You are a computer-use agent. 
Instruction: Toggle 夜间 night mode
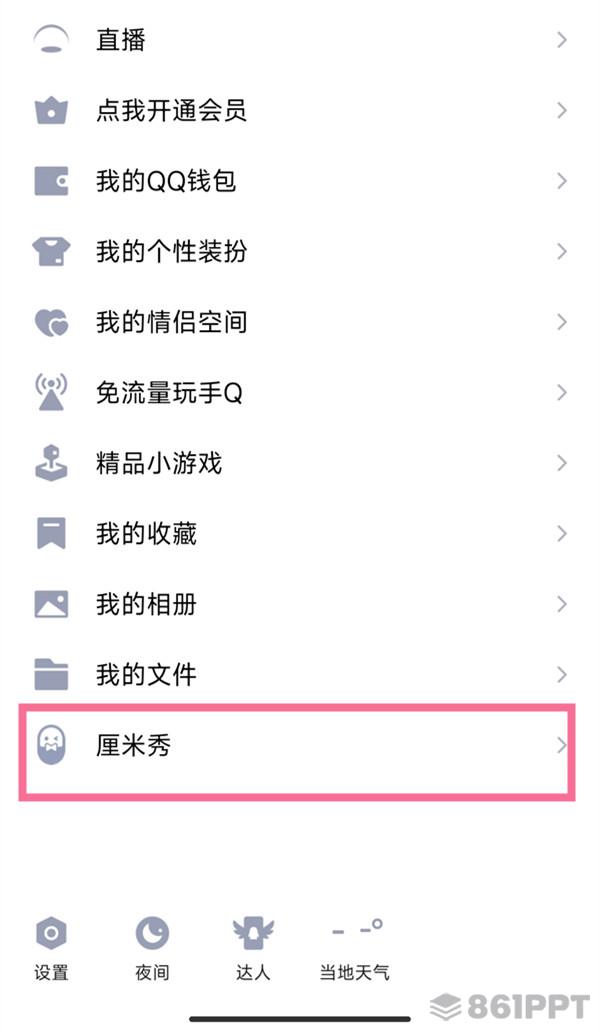click(152, 947)
